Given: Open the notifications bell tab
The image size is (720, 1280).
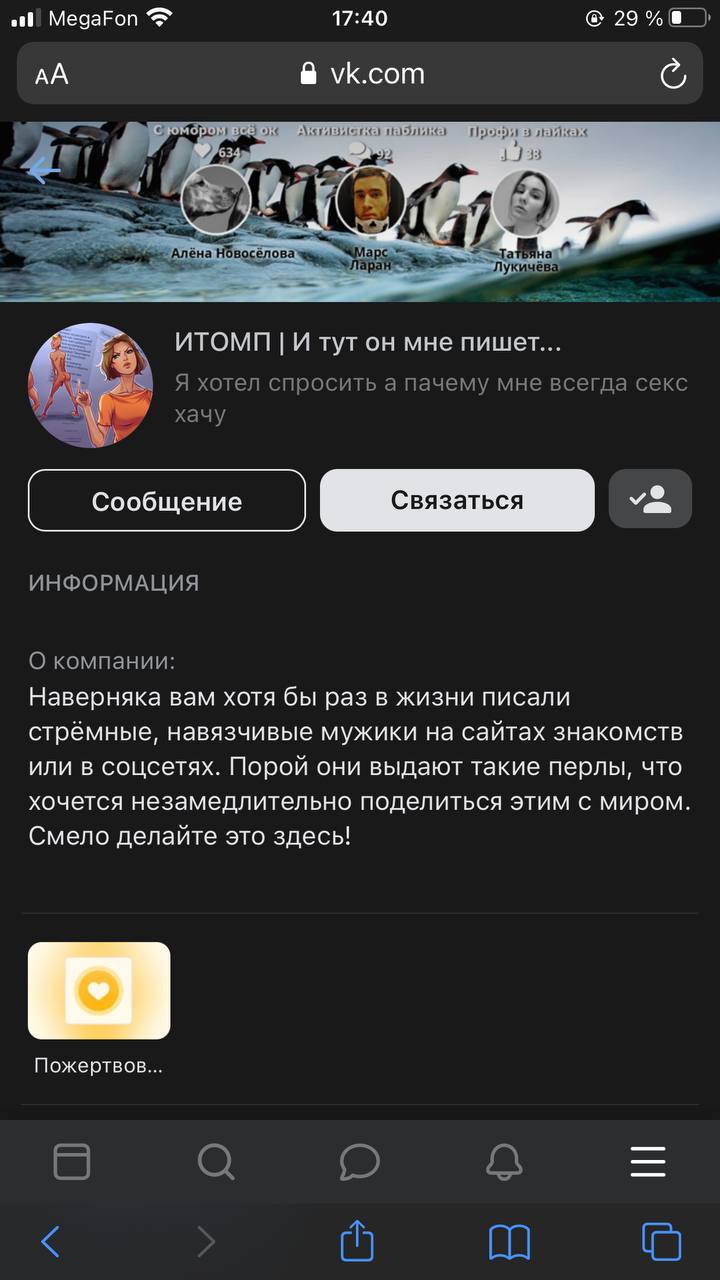Looking at the screenshot, I should pyautogui.click(x=504, y=1162).
